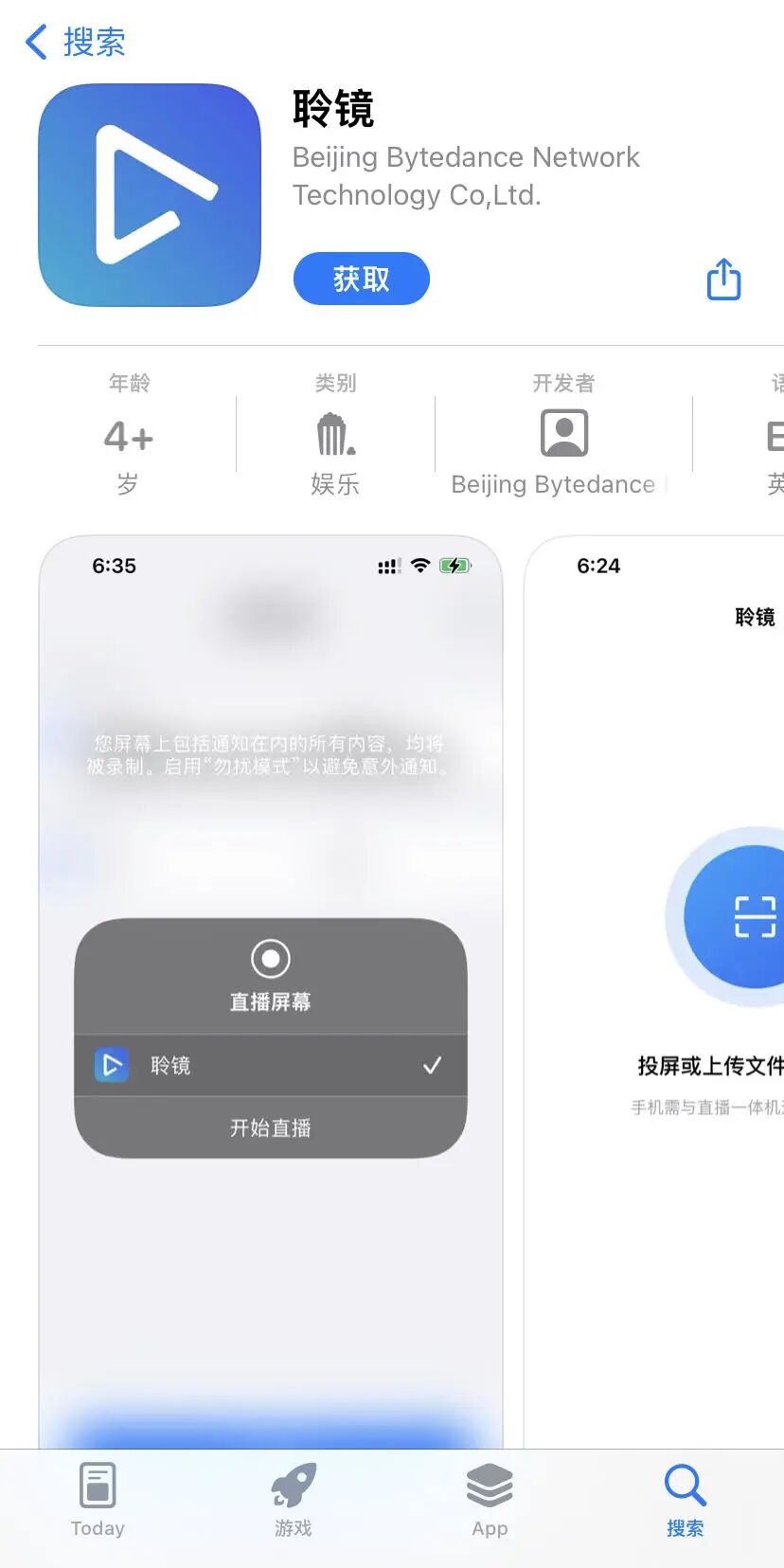Toggle the checkmark next to 聆镜

click(434, 1065)
